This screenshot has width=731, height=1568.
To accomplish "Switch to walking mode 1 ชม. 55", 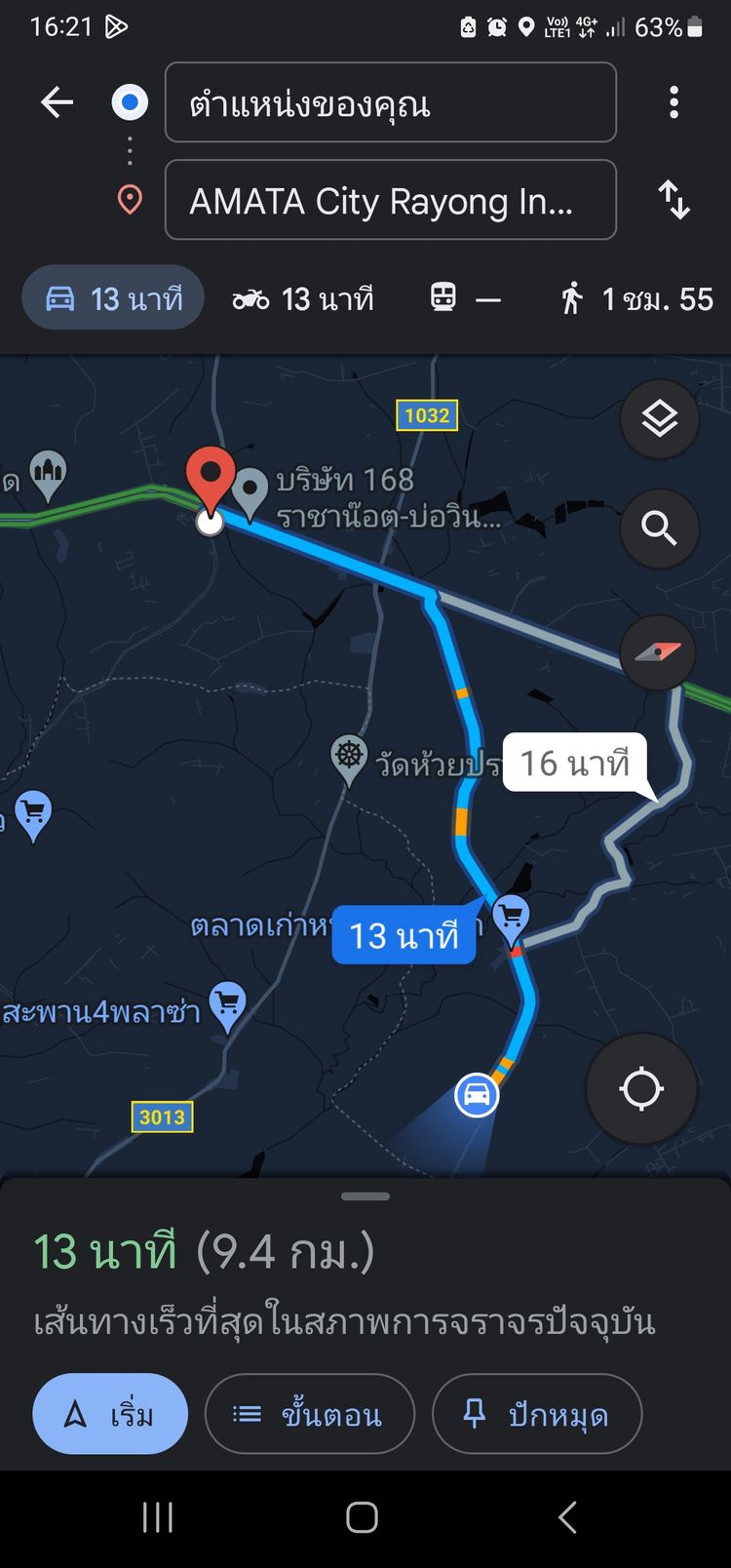I will tap(637, 298).
